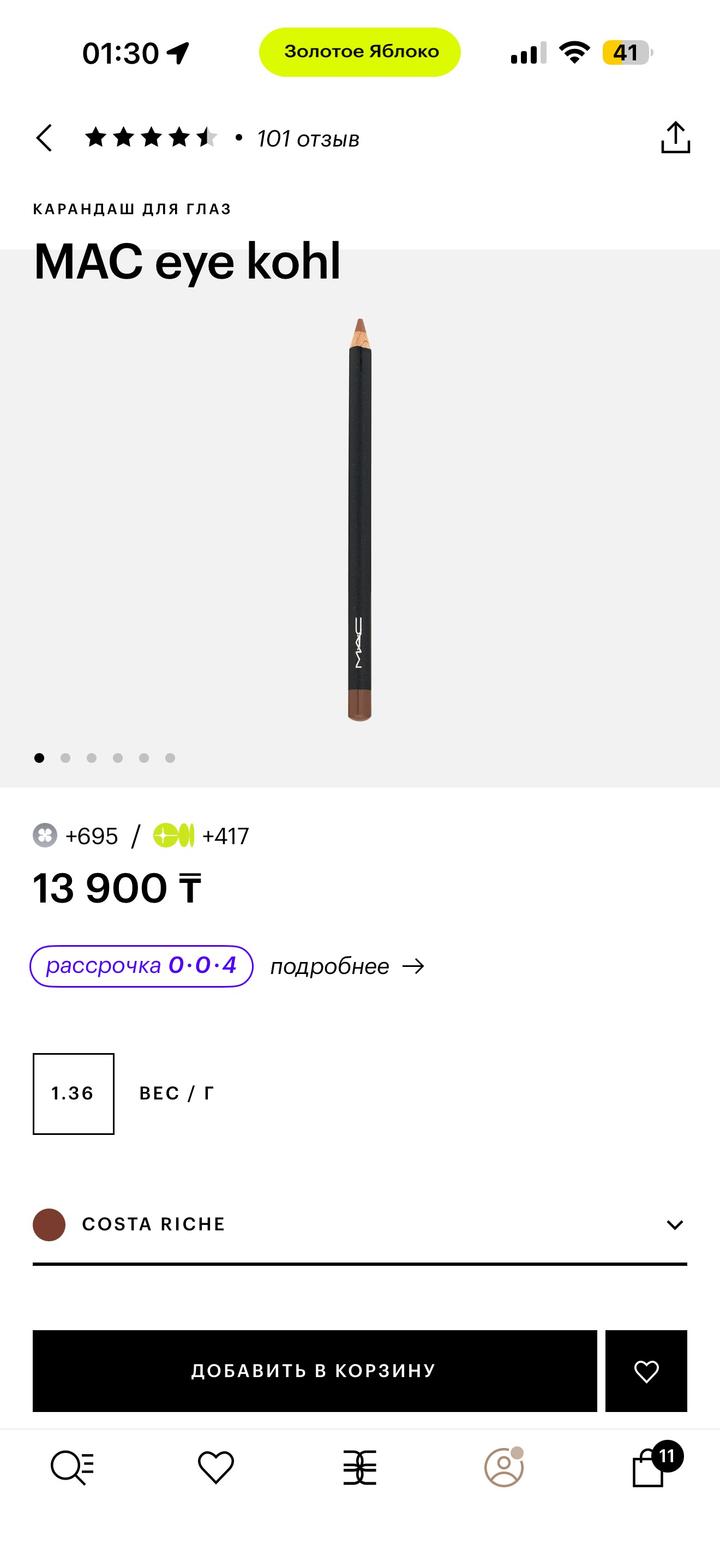The image size is (720, 1564).
Task: Return to Золотое Яблоко via status pill
Action: [x=360, y=52]
